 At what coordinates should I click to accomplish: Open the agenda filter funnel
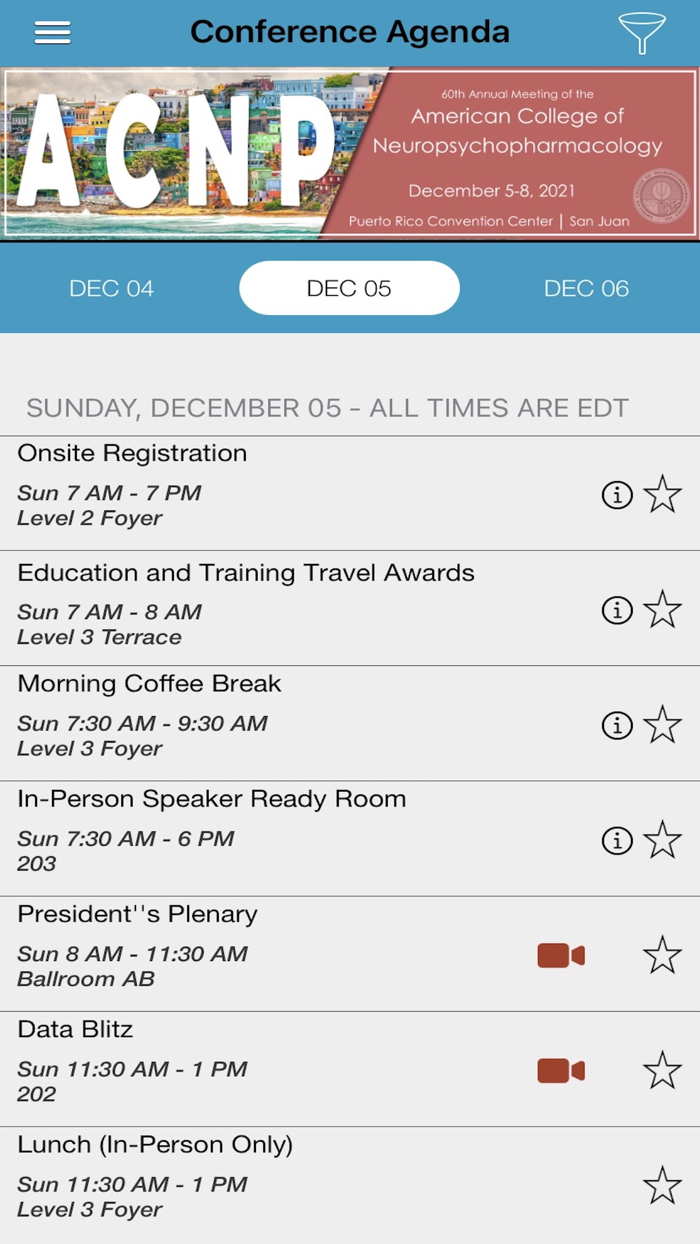click(x=641, y=32)
